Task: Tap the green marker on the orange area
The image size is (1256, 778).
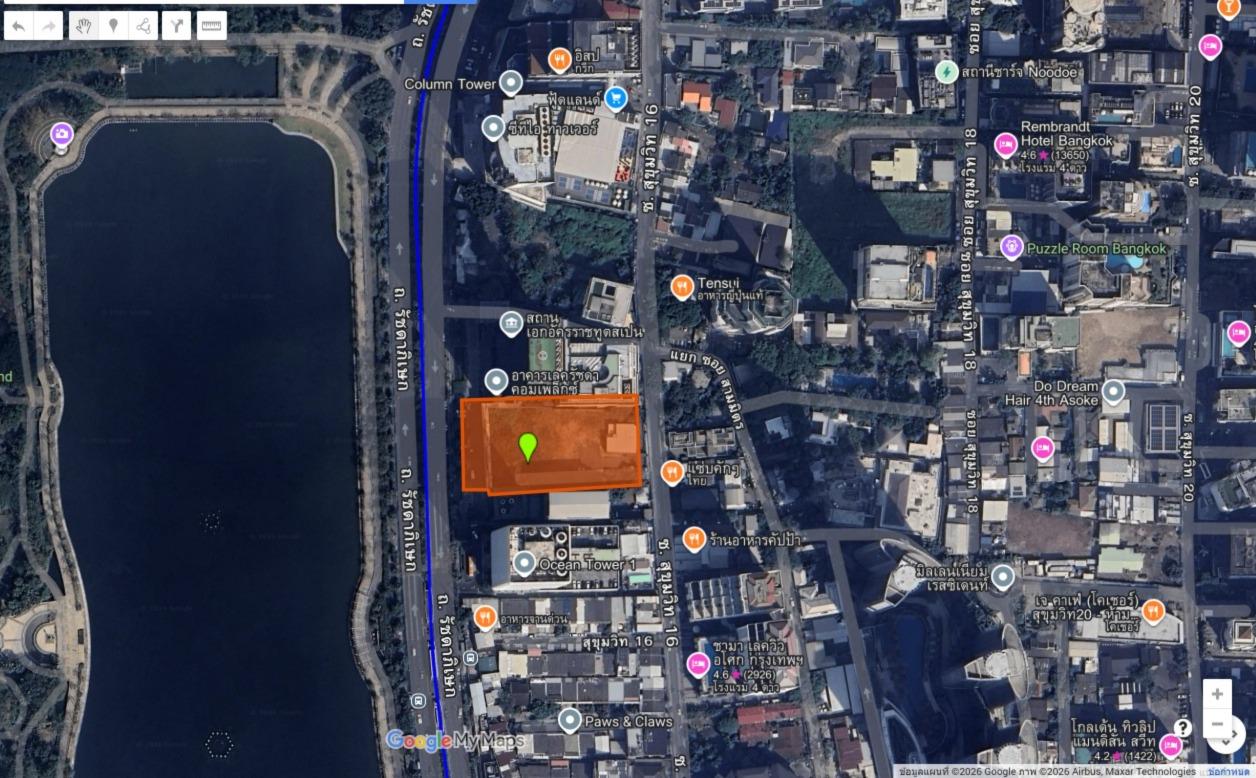Action: [527, 446]
